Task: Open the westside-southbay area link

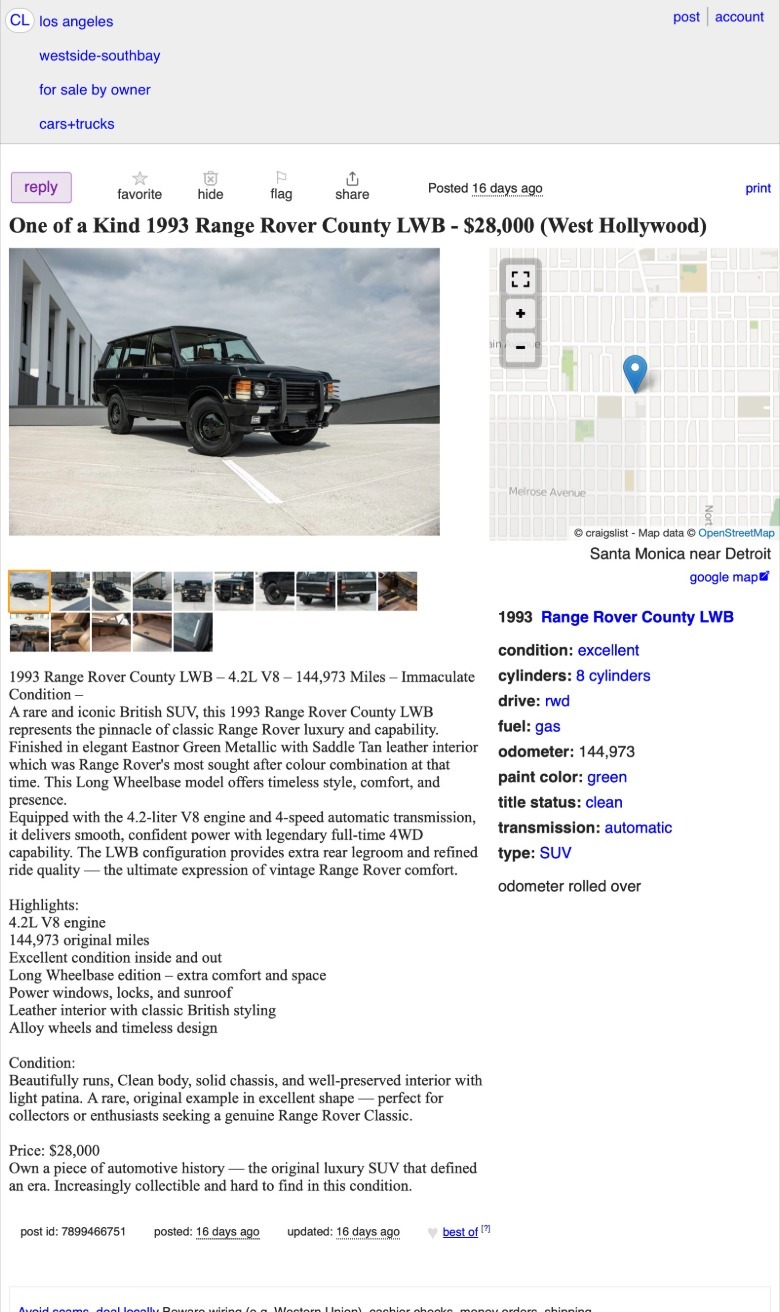Action: 99,56
